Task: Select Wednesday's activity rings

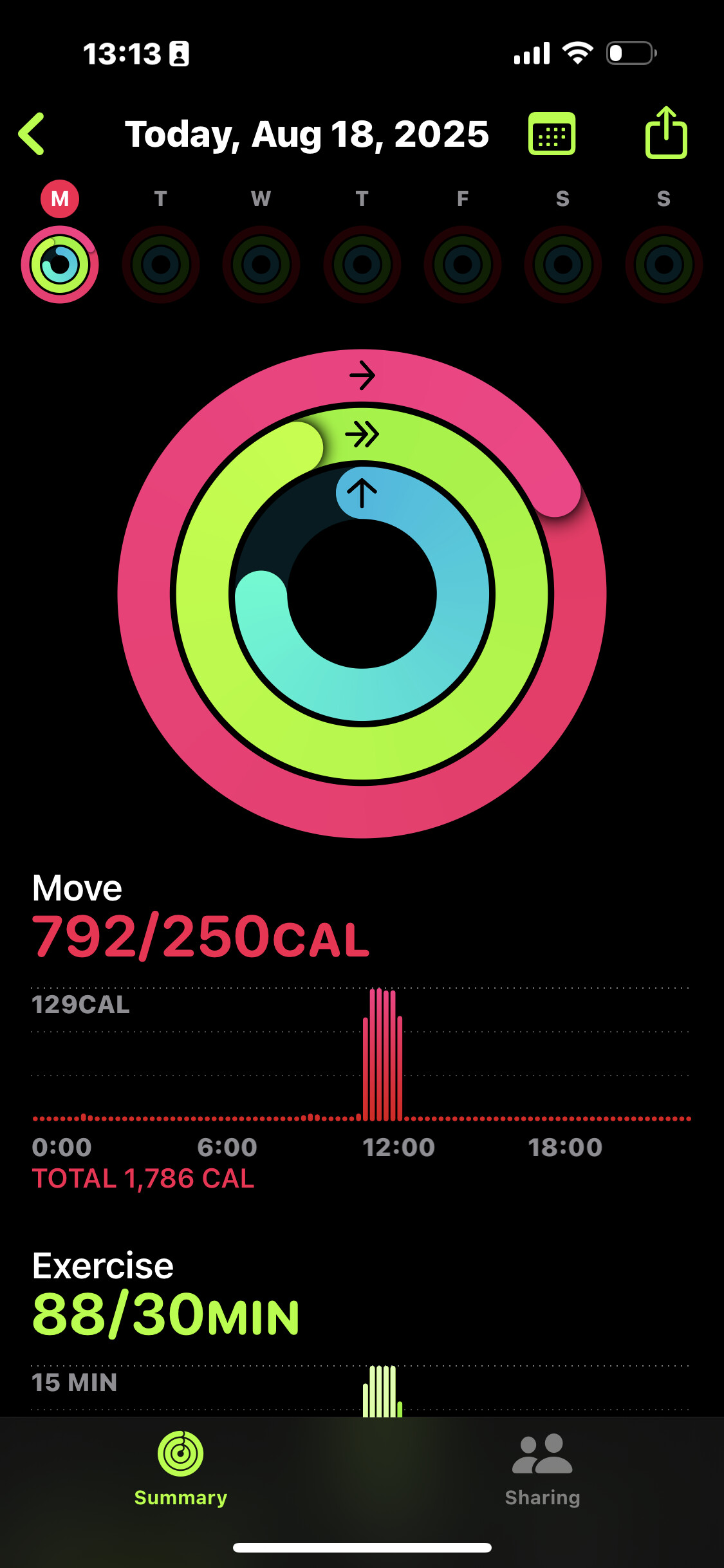Action: click(261, 264)
